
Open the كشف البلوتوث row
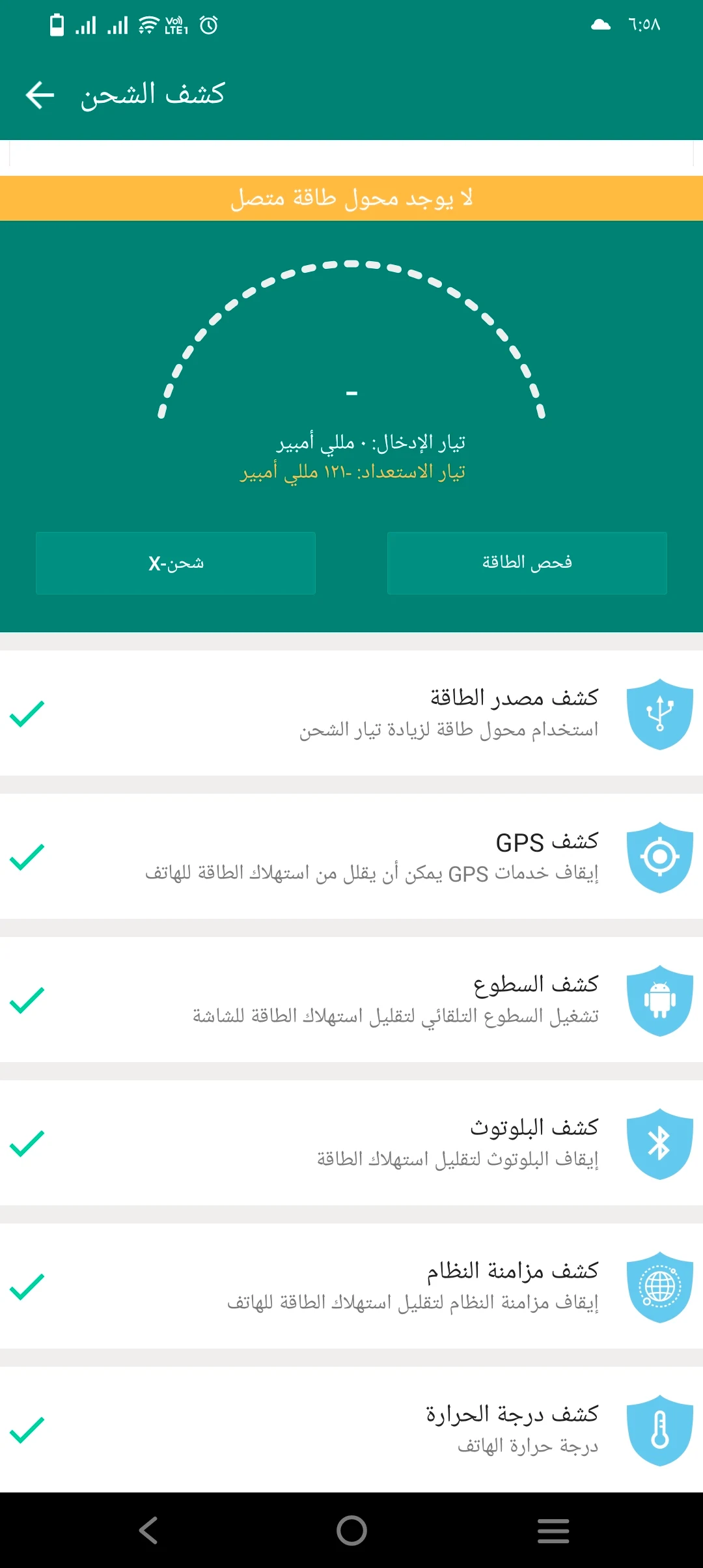(x=351, y=1143)
